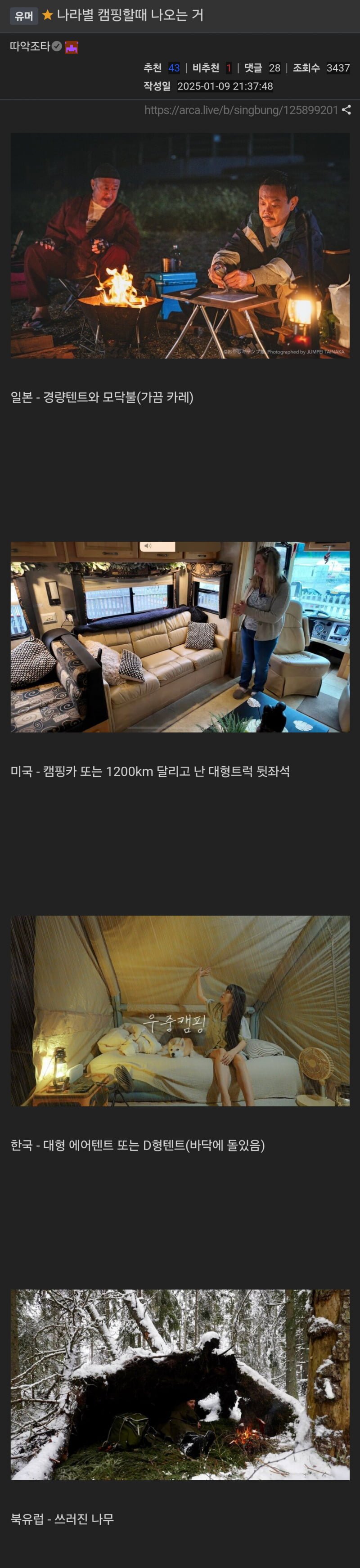Image resolution: width=360 pixels, height=1568 pixels.
Task: Enlarge the American camper van interior photo
Action: pyautogui.click(x=180, y=637)
